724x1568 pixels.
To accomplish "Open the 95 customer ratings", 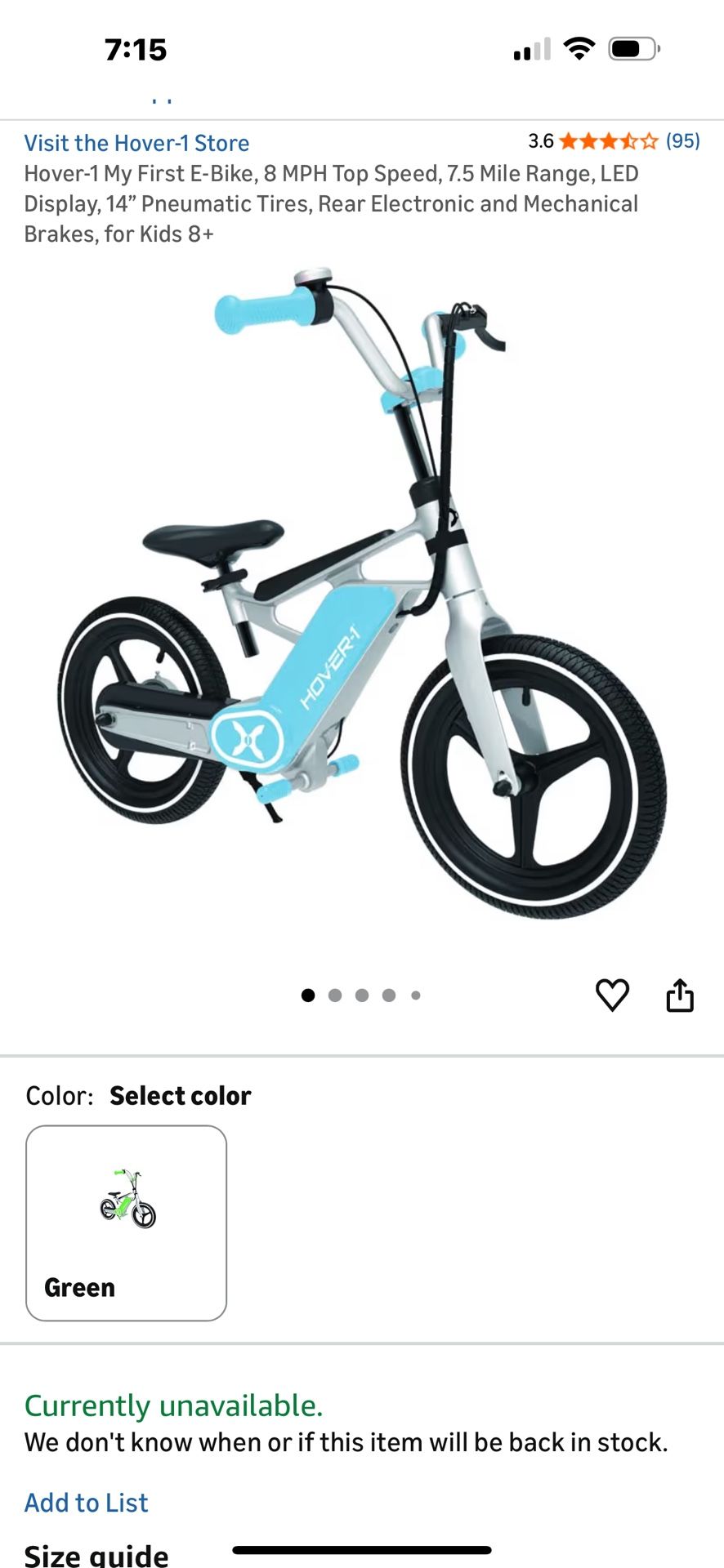I will tap(682, 141).
